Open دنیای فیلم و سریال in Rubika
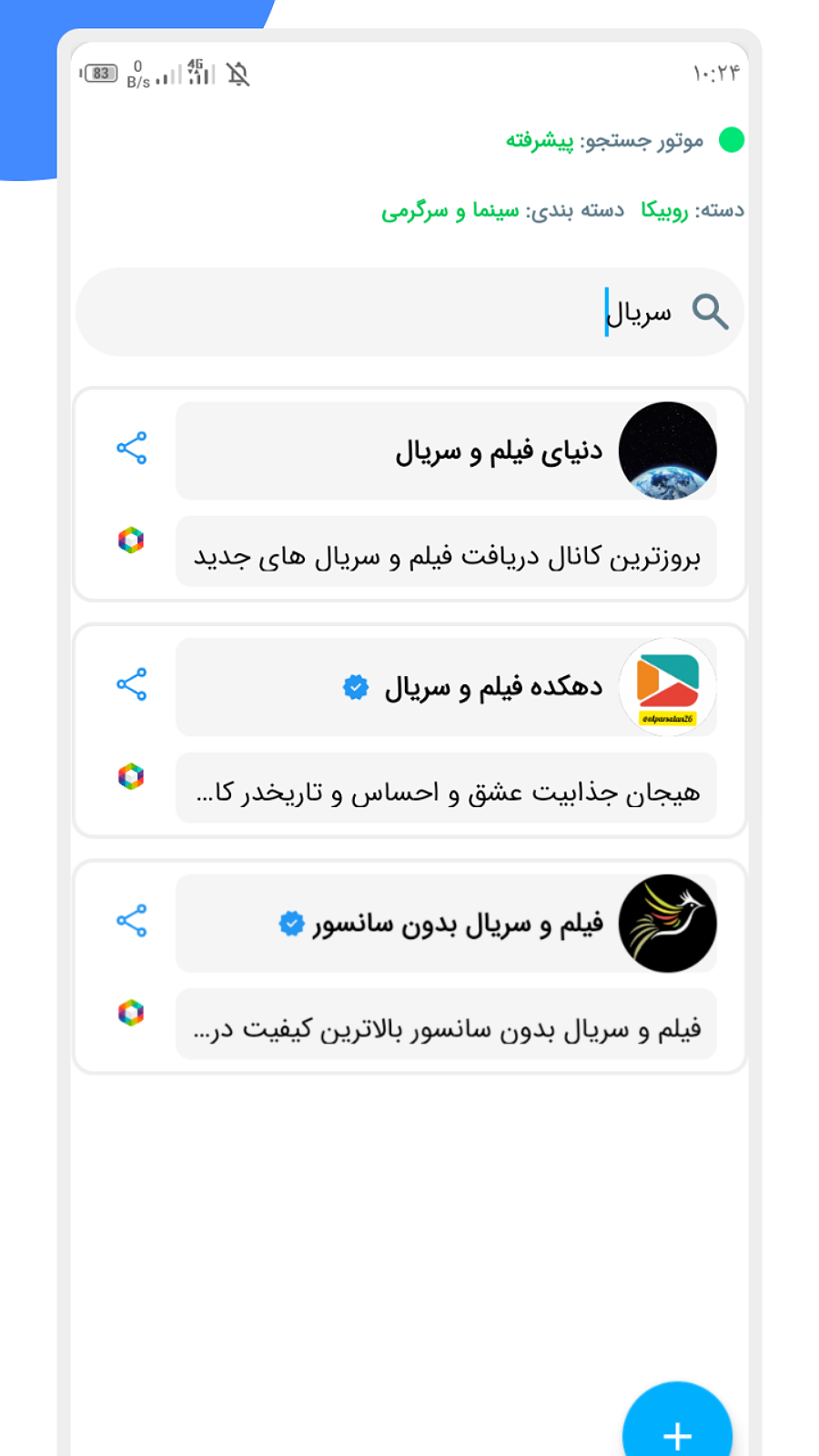This screenshot has height=1456, width=819. 131,540
